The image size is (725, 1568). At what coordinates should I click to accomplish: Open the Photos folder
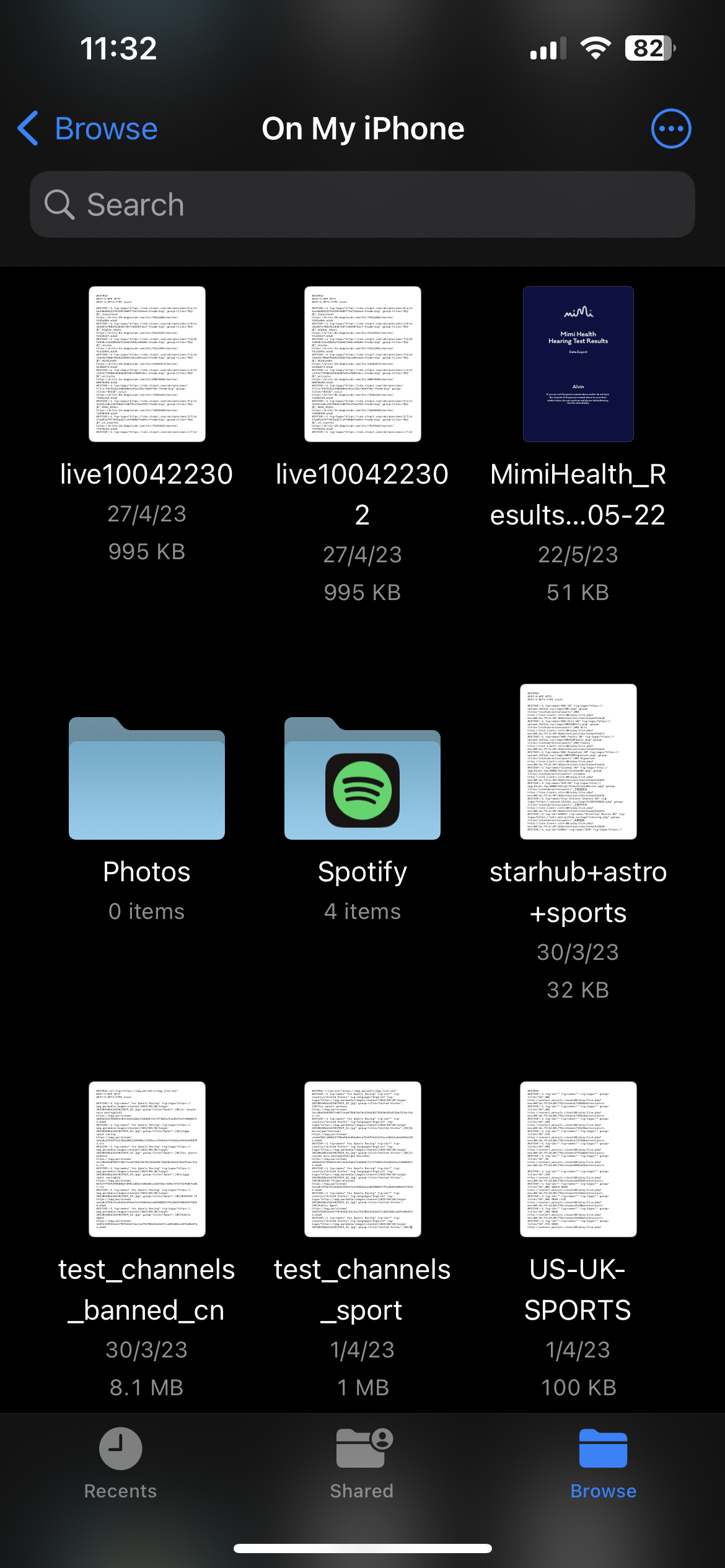[x=147, y=779]
